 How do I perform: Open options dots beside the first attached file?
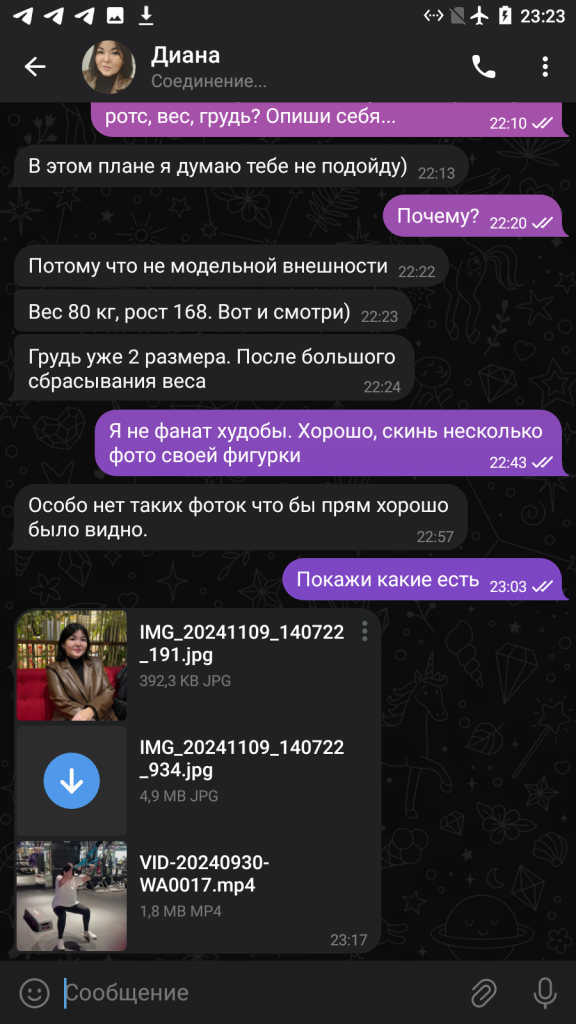[x=364, y=631]
